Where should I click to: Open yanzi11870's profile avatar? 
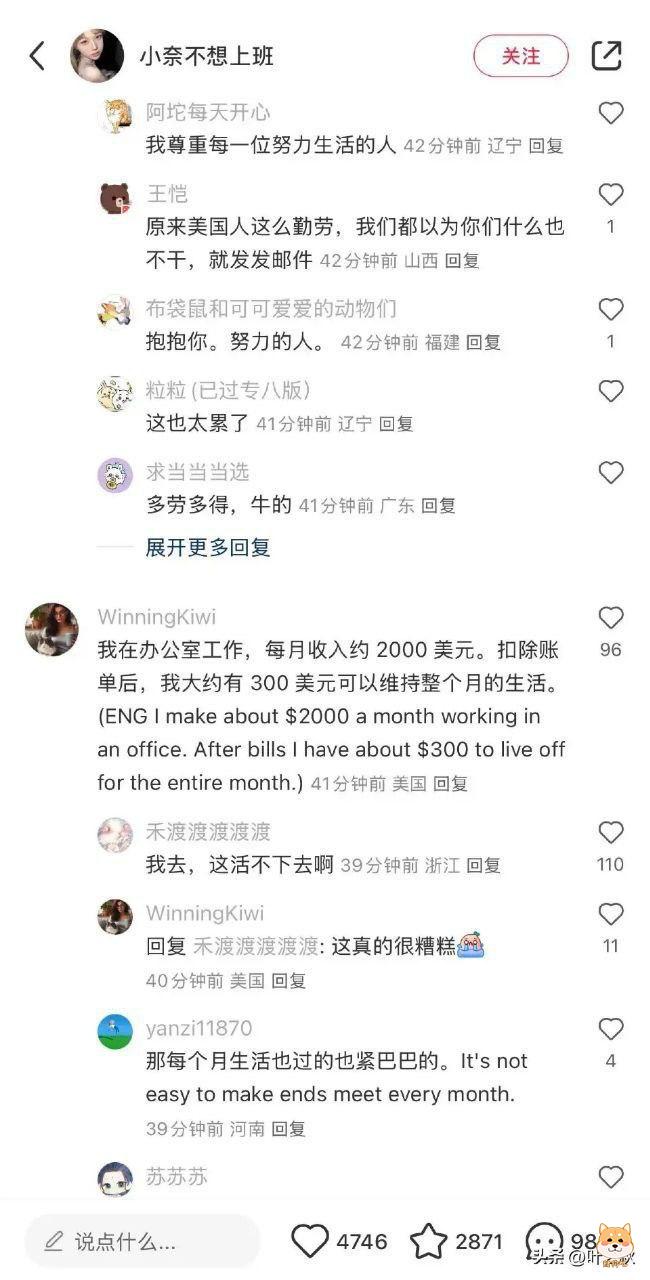tap(115, 1031)
